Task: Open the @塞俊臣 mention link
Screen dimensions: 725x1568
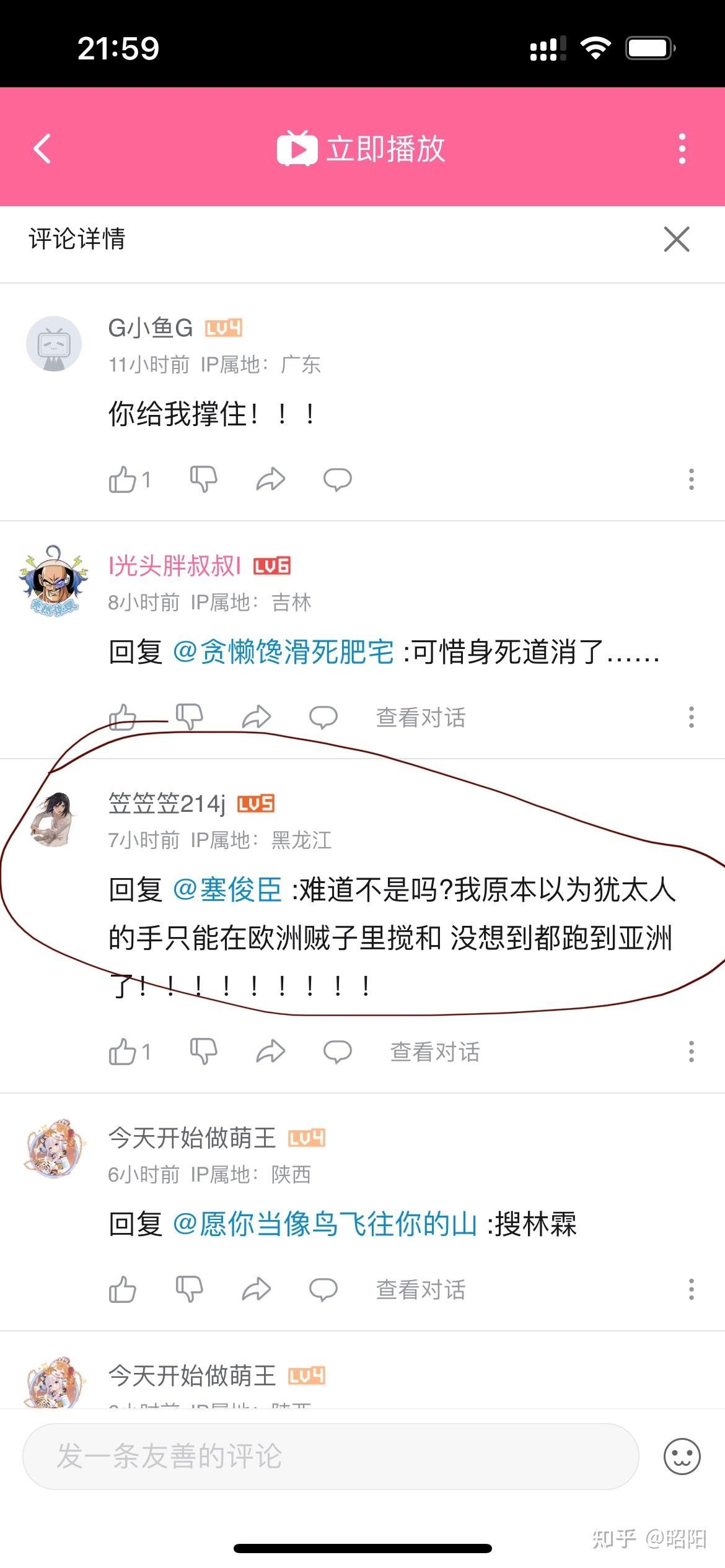Action: [227, 890]
